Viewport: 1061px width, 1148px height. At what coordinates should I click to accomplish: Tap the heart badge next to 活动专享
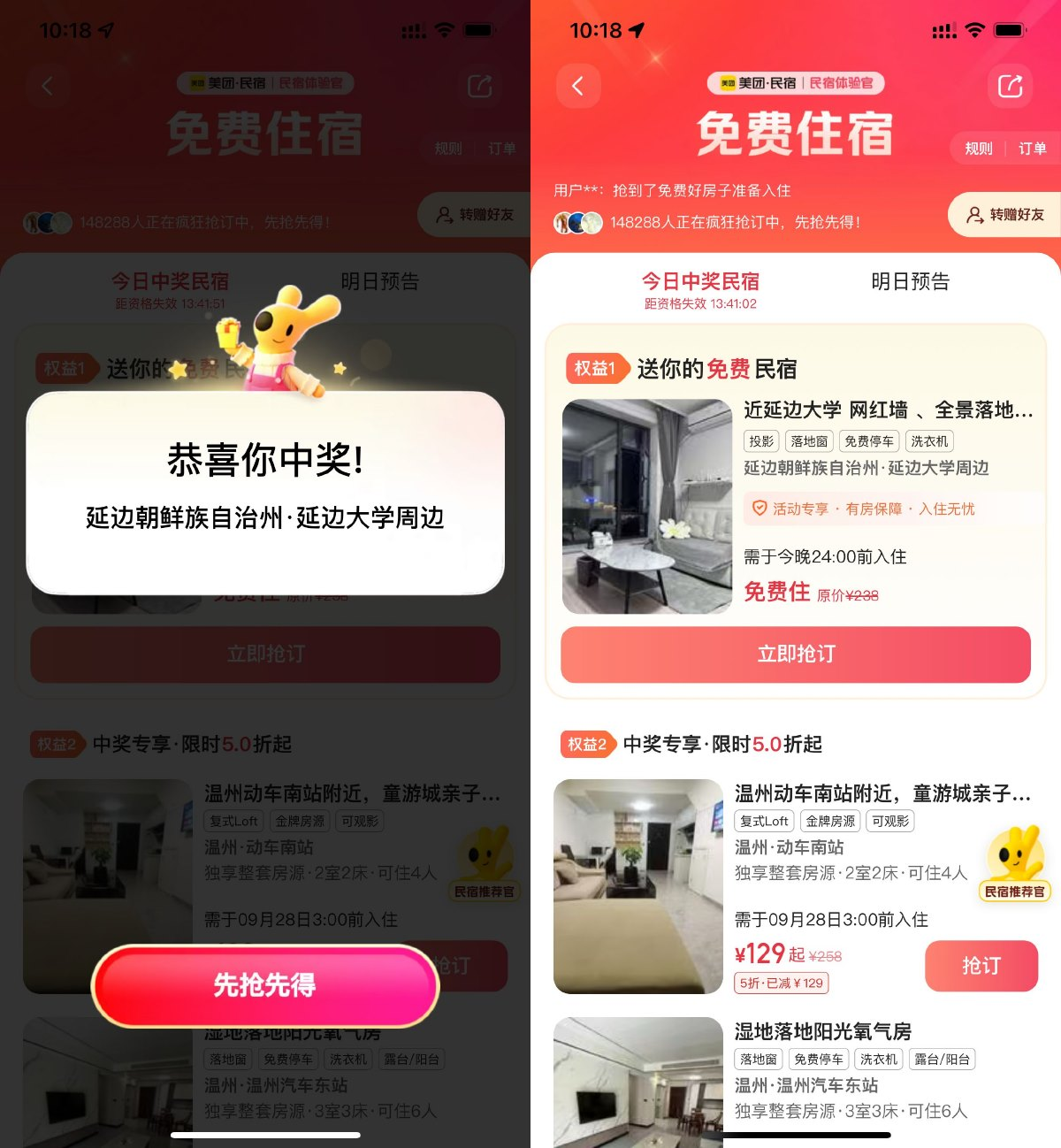pyautogui.click(x=757, y=509)
